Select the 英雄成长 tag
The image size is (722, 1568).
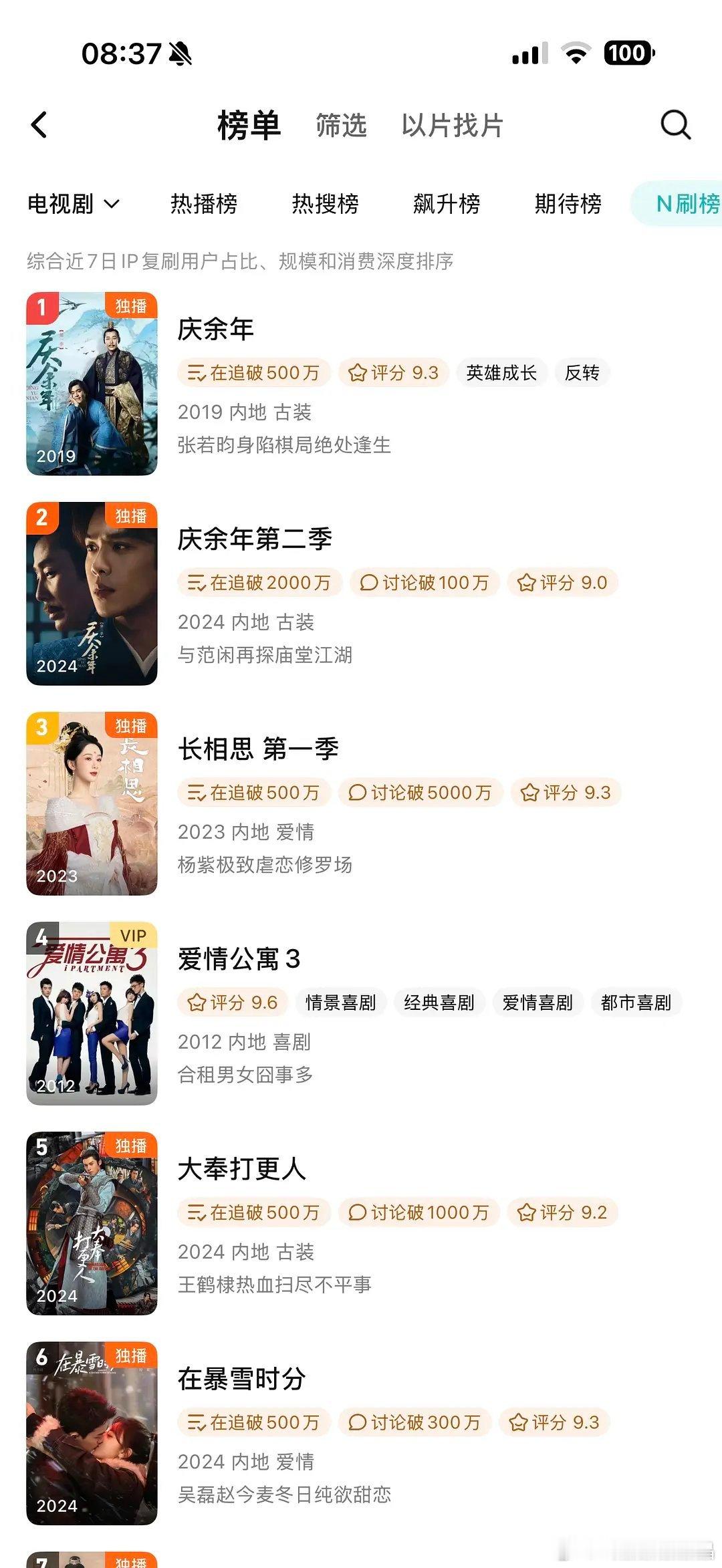tap(501, 373)
